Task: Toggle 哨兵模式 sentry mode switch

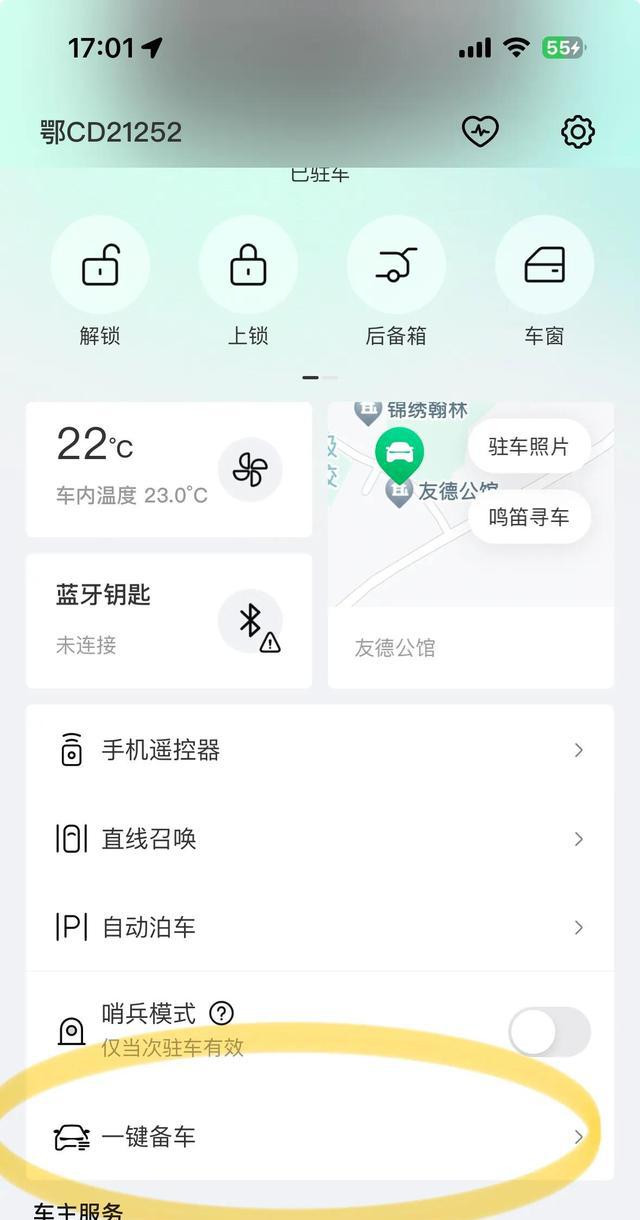Action: 549,1031
